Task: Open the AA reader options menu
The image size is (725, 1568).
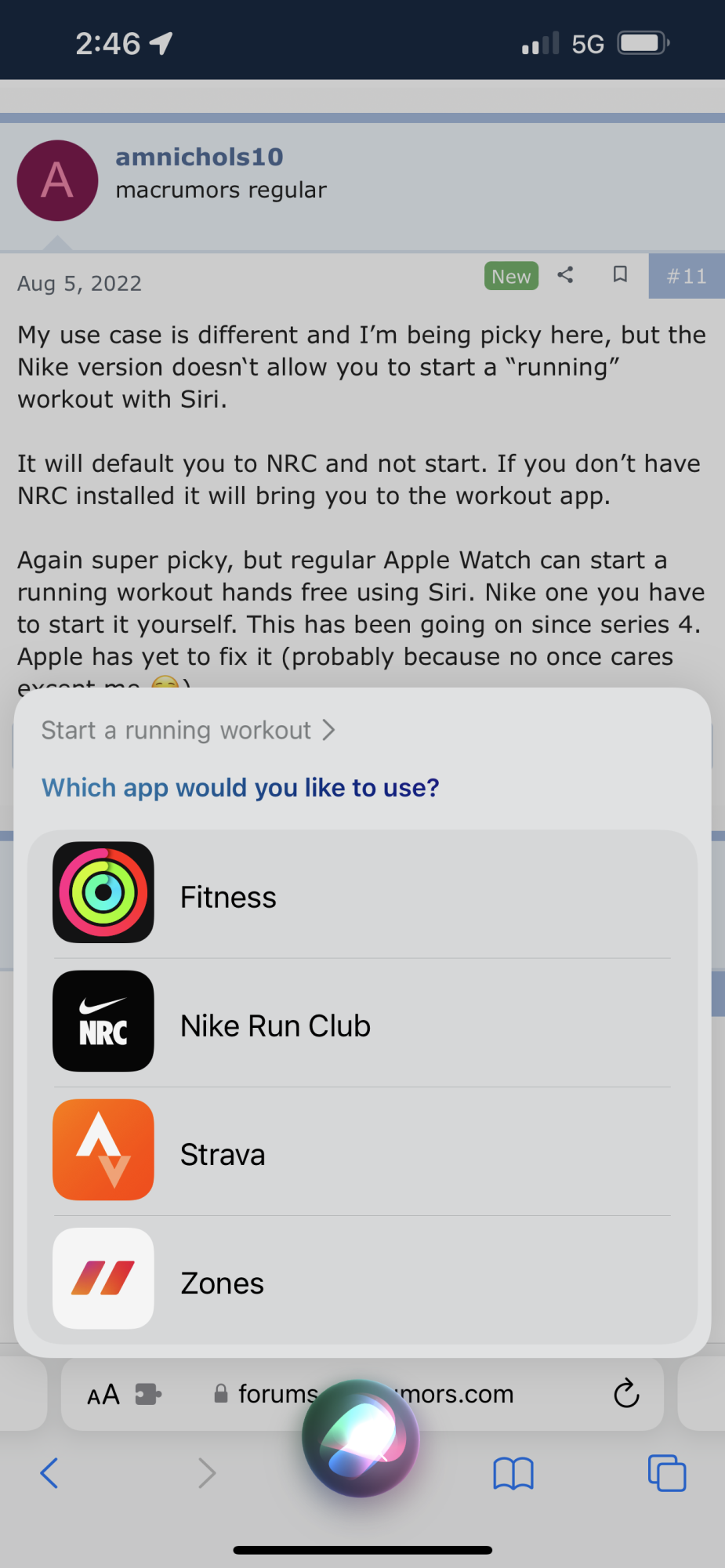Action: pos(103,1395)
